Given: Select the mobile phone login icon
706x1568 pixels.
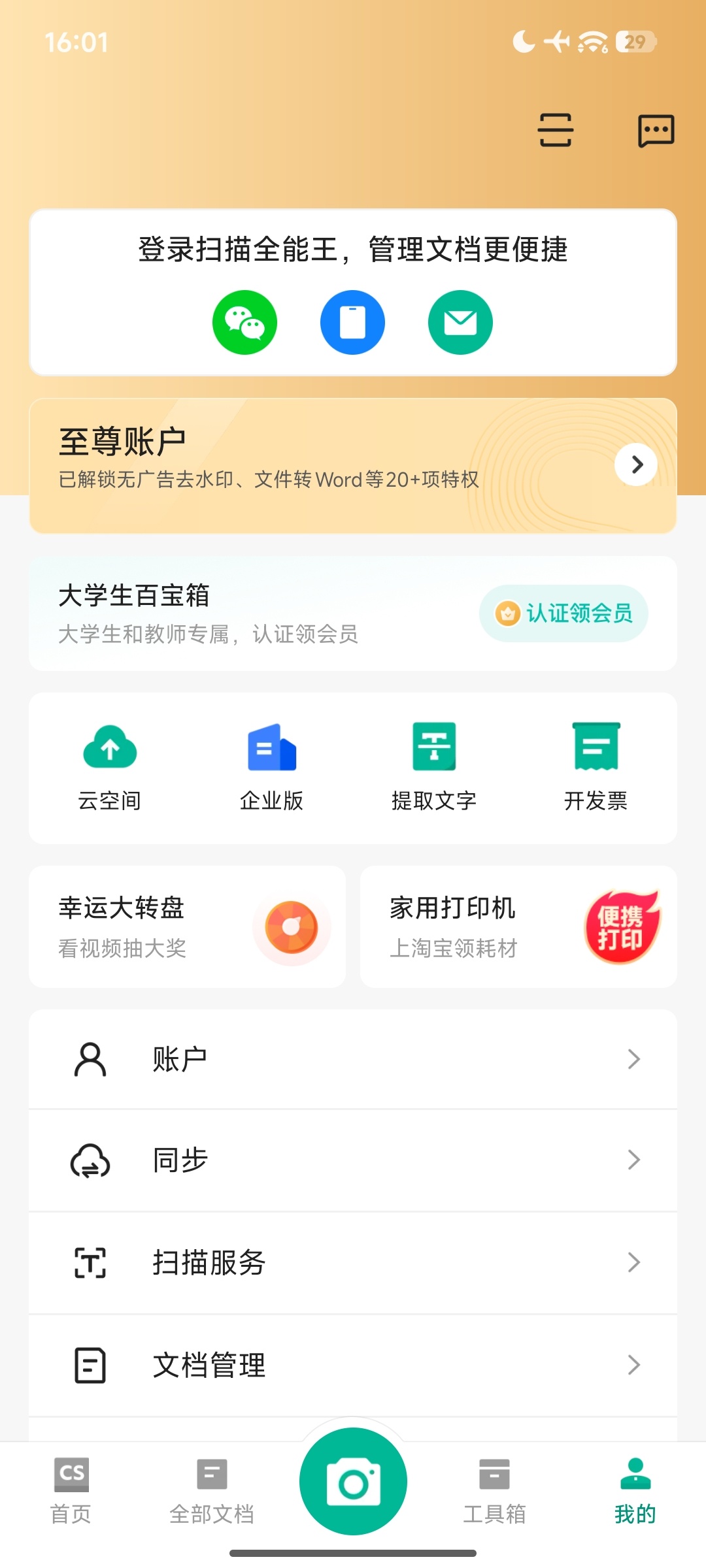Looking at the screenshot, I should (352, 321).
